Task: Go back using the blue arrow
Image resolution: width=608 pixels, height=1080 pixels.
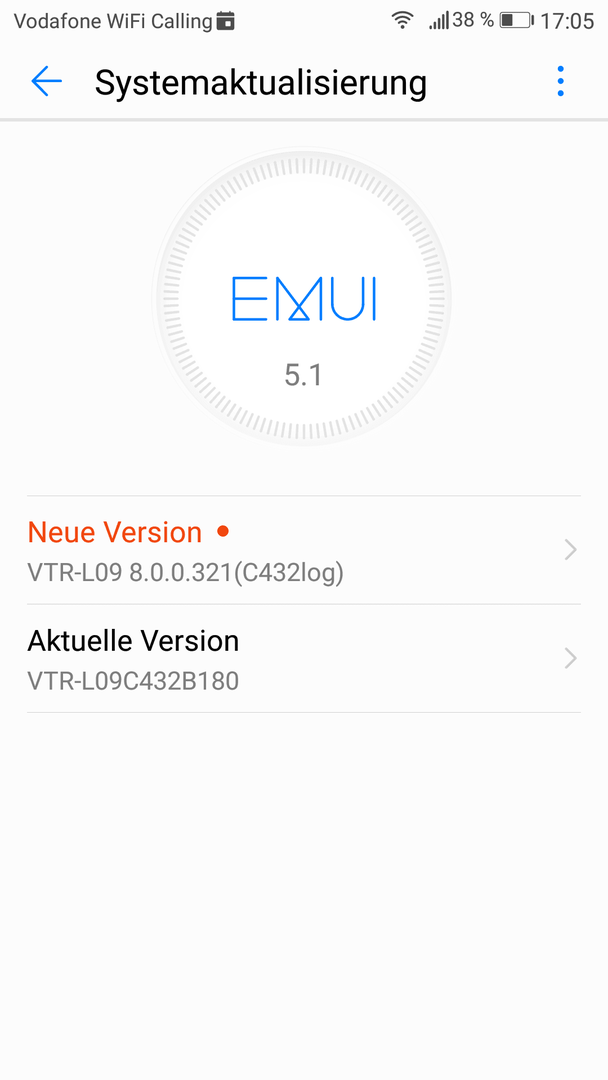Action: pos(46,81)
